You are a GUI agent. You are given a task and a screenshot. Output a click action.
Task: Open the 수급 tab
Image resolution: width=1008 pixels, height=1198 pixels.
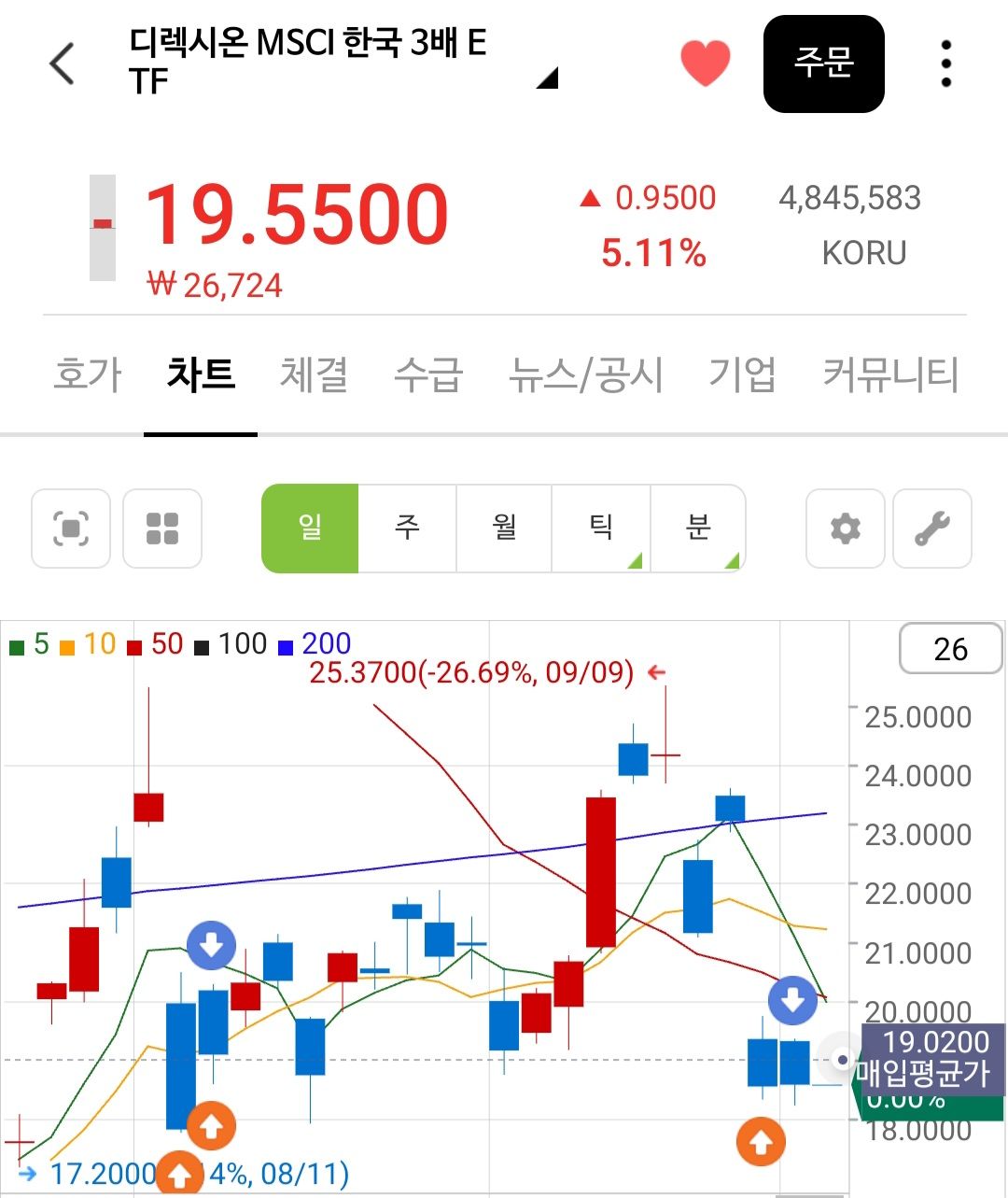tap(427, 374)
